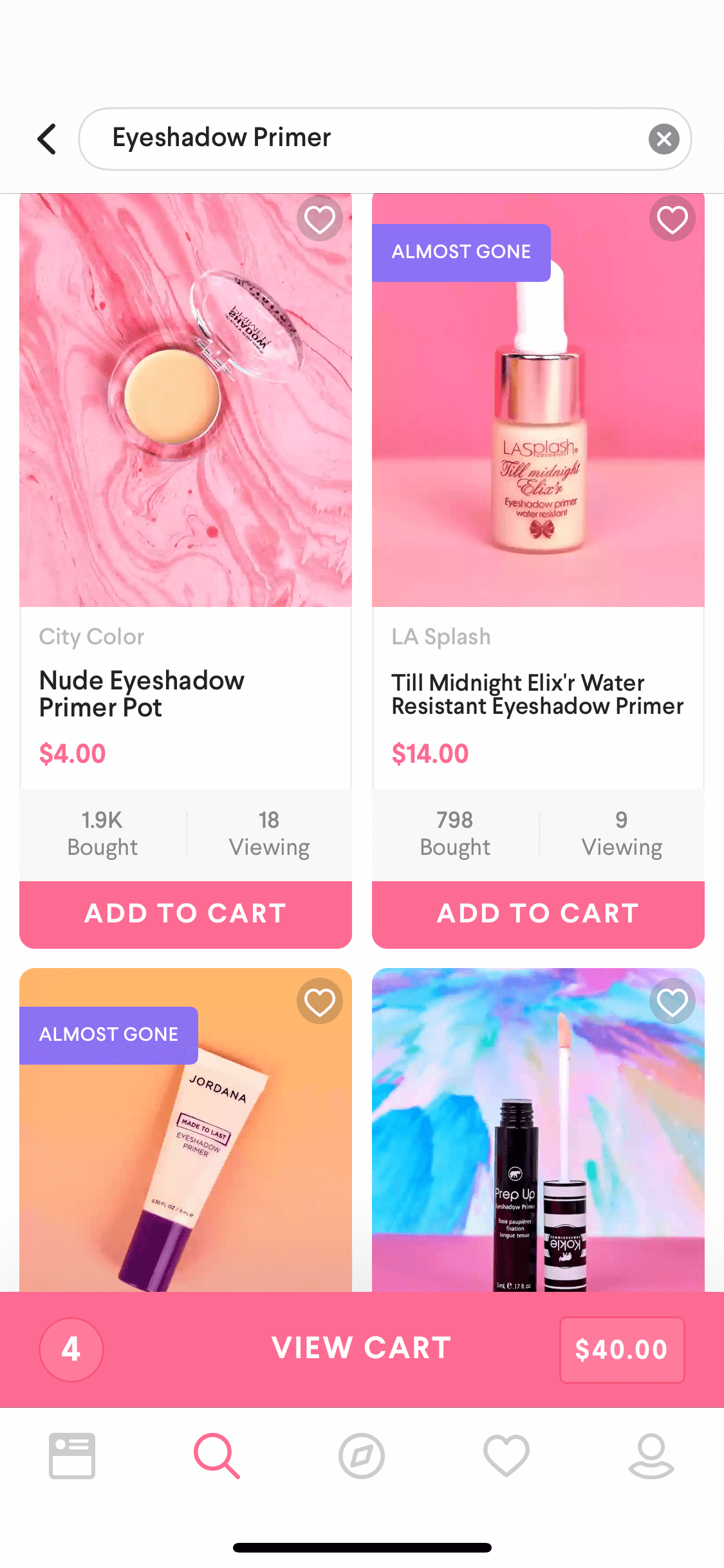Screen dimensions: 724x1568
Task: Favorite the Kokie Prep Up primer
Action: point(672,1002)
